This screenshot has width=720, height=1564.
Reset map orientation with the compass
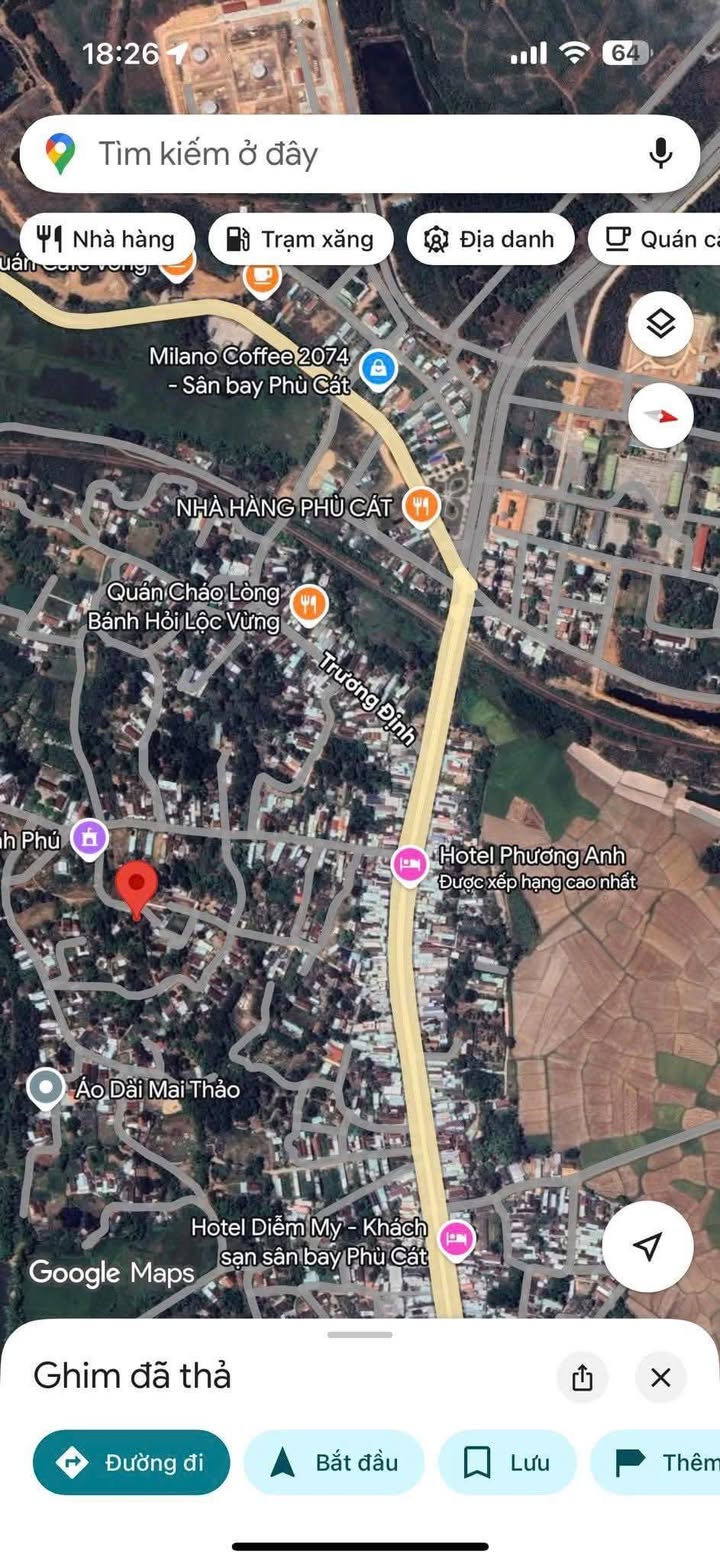661,416
